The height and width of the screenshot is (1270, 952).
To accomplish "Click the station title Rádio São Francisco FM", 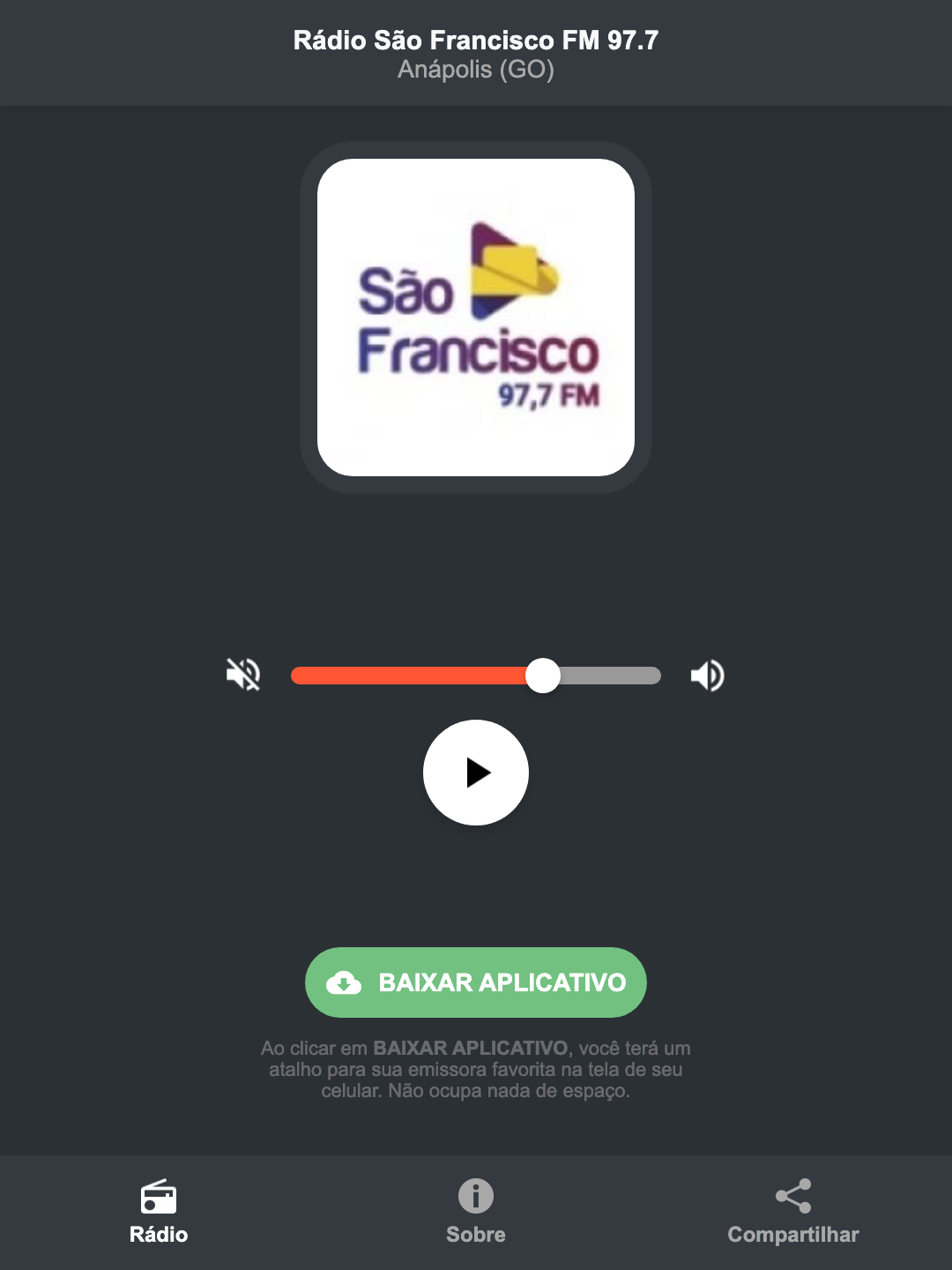I will (x=475, y=40).
